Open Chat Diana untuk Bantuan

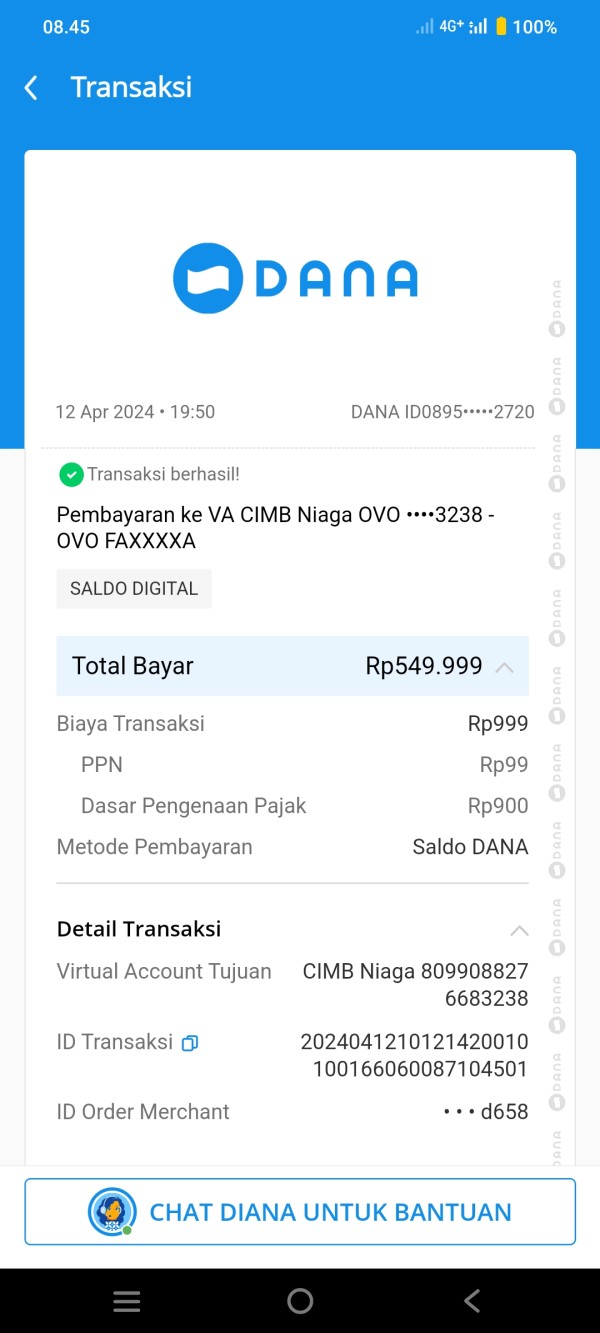(x=300, y=1212)
